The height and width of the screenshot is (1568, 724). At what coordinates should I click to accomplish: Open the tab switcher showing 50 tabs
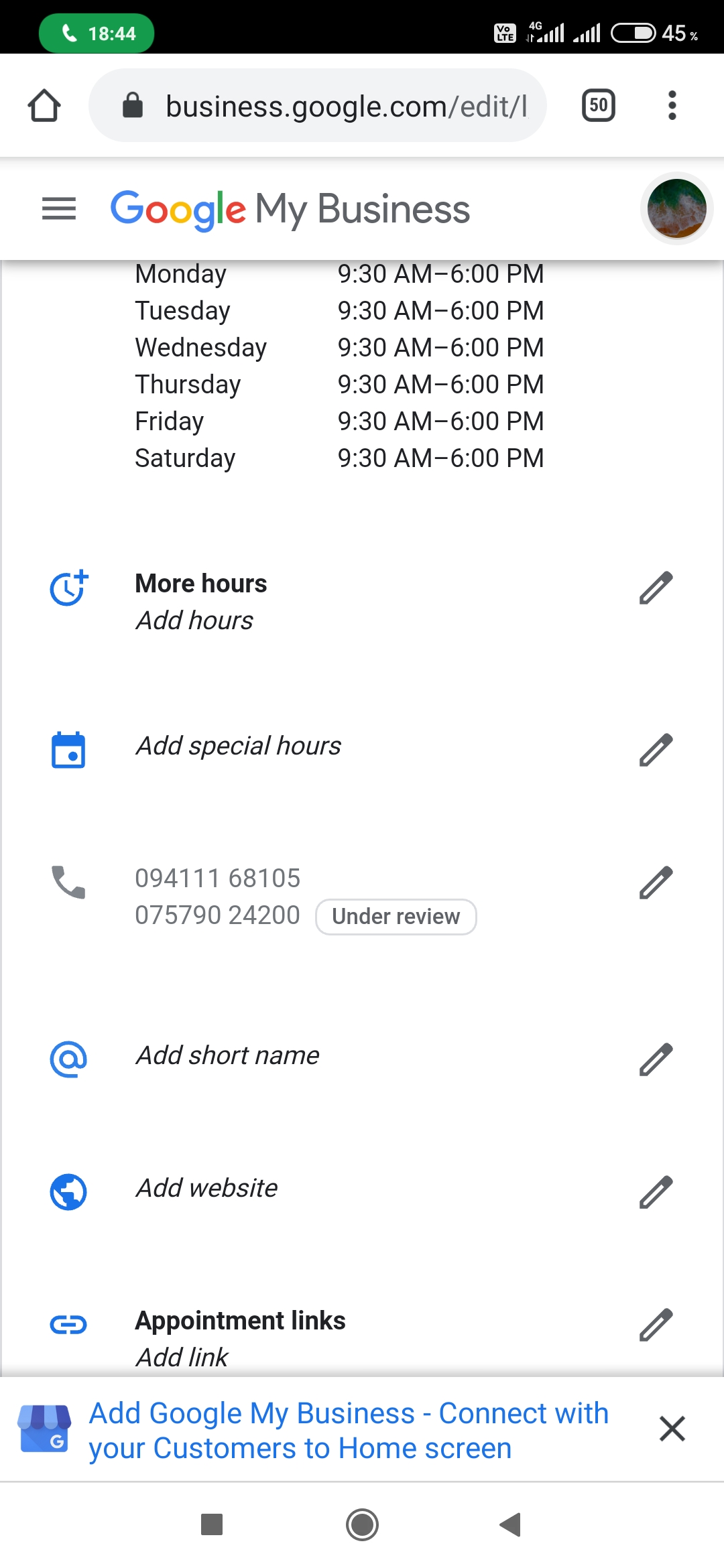pyautogui.click(x=598, y=106)
